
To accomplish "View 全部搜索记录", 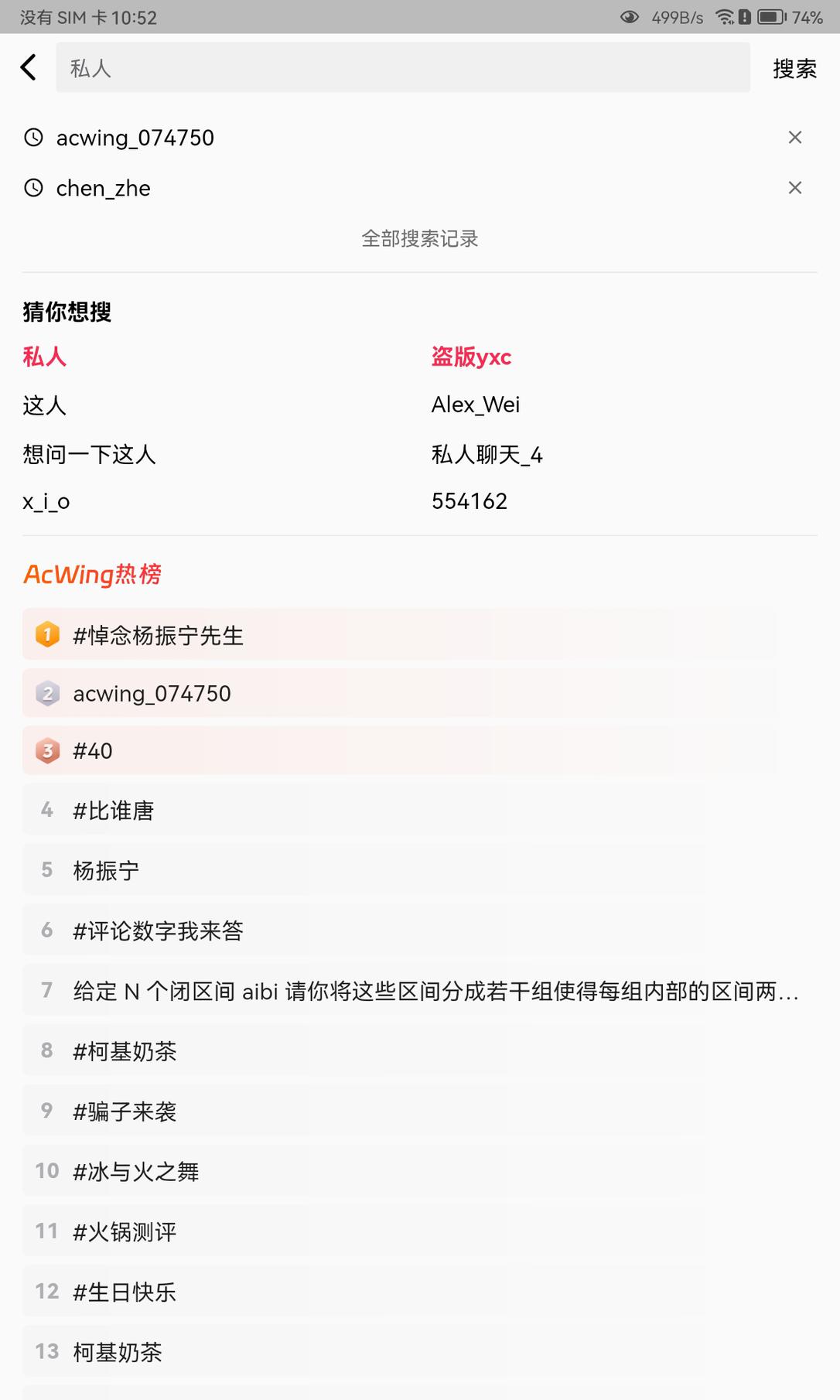I will 420,238.
